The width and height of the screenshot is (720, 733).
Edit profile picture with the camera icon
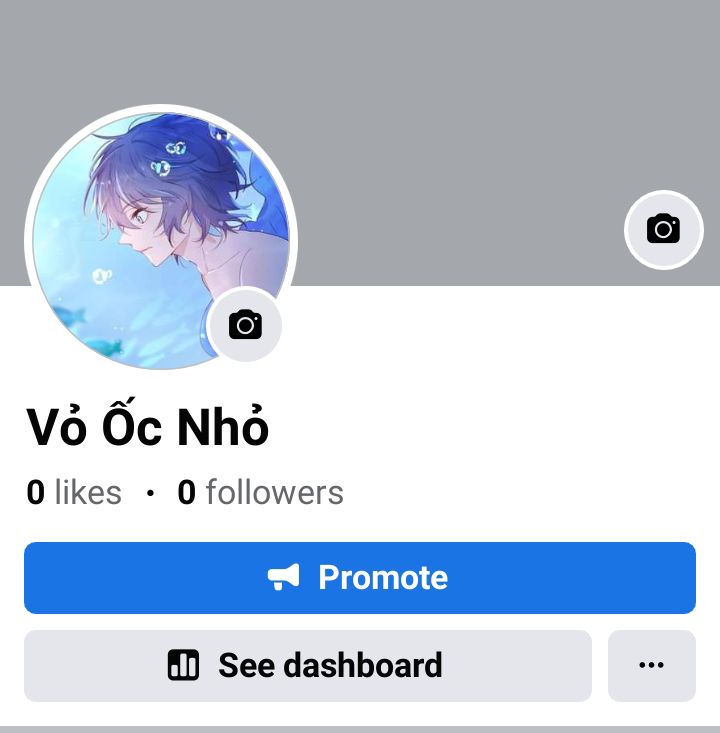pyautogui.click(x=245, y=324)
